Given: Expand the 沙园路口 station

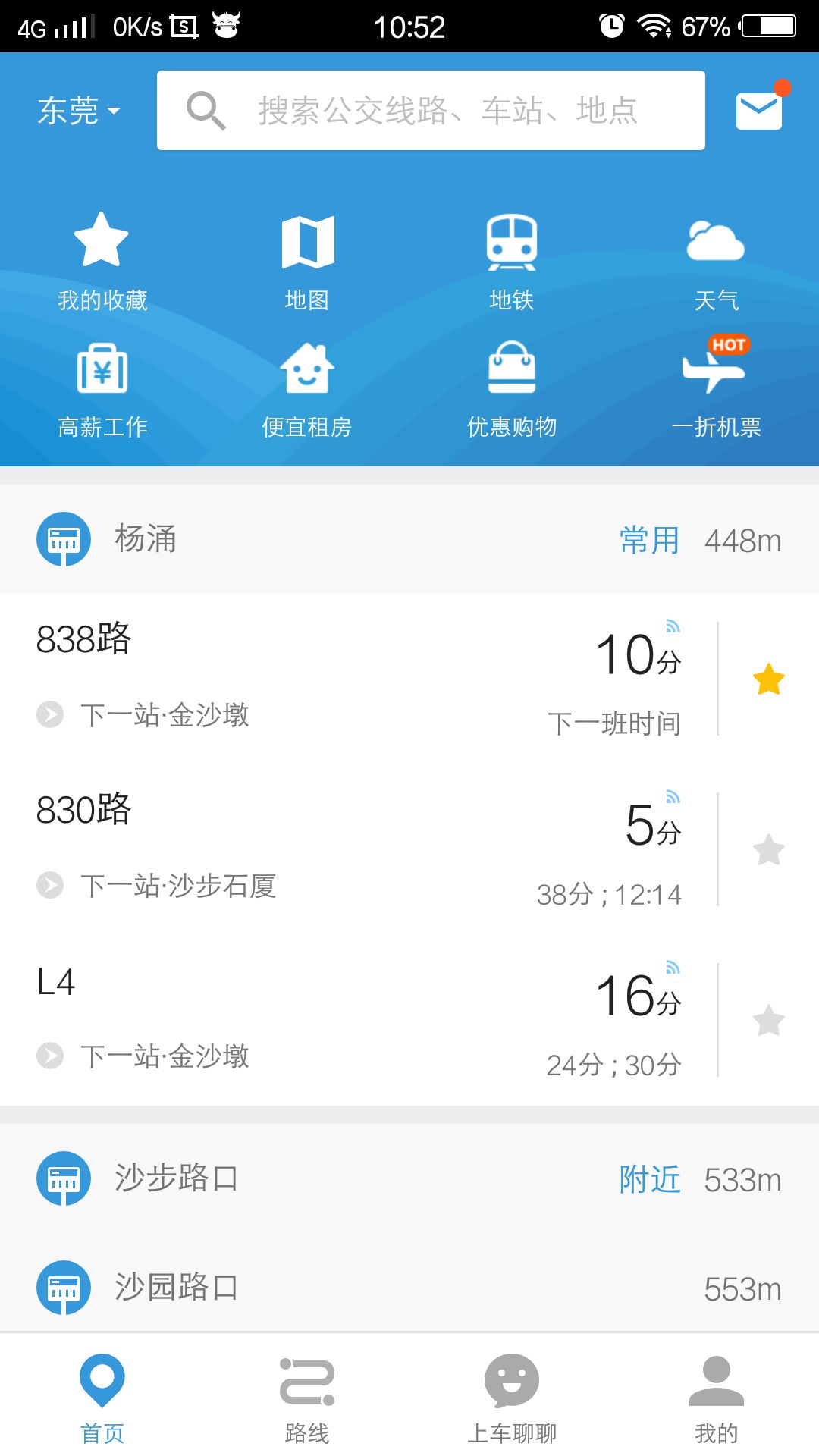Looking at the screenshot, I should [409, 1288].
